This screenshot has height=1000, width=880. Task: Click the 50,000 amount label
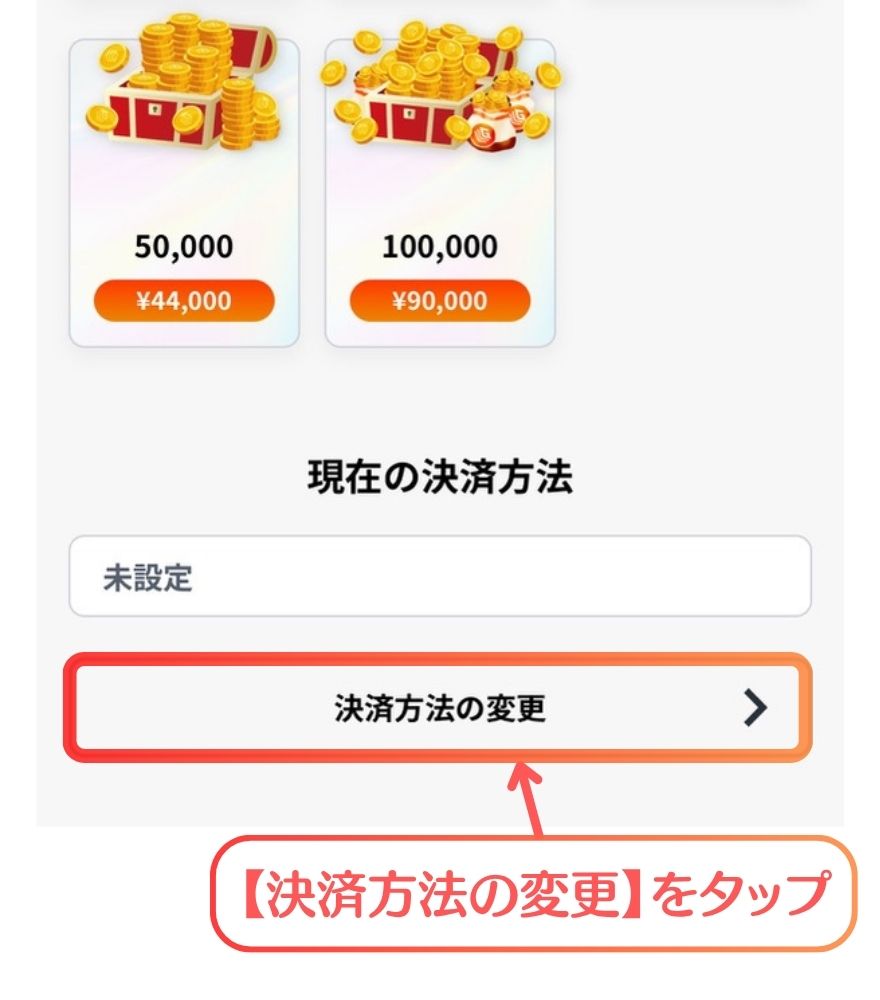[185, 245]
